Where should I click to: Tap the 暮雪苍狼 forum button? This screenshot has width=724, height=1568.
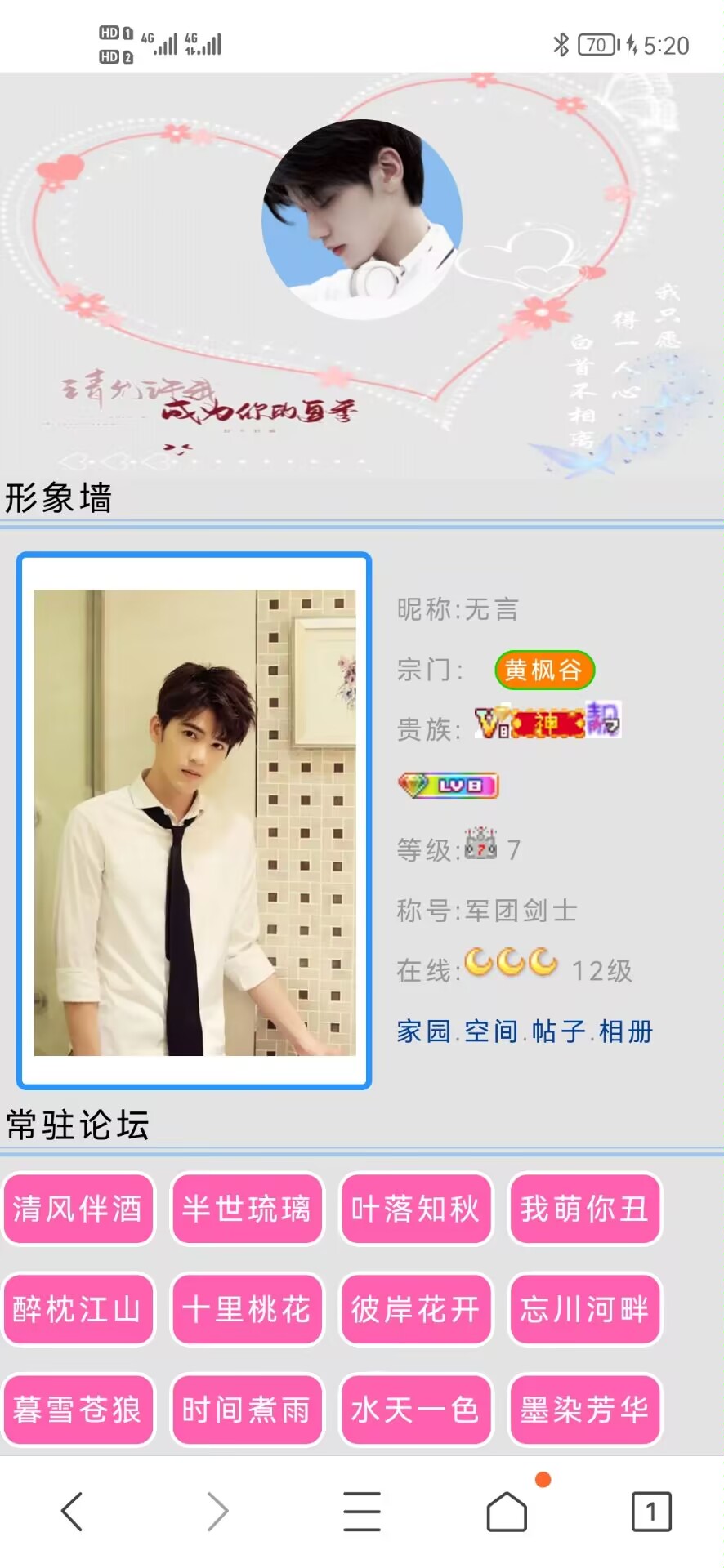78,1410
